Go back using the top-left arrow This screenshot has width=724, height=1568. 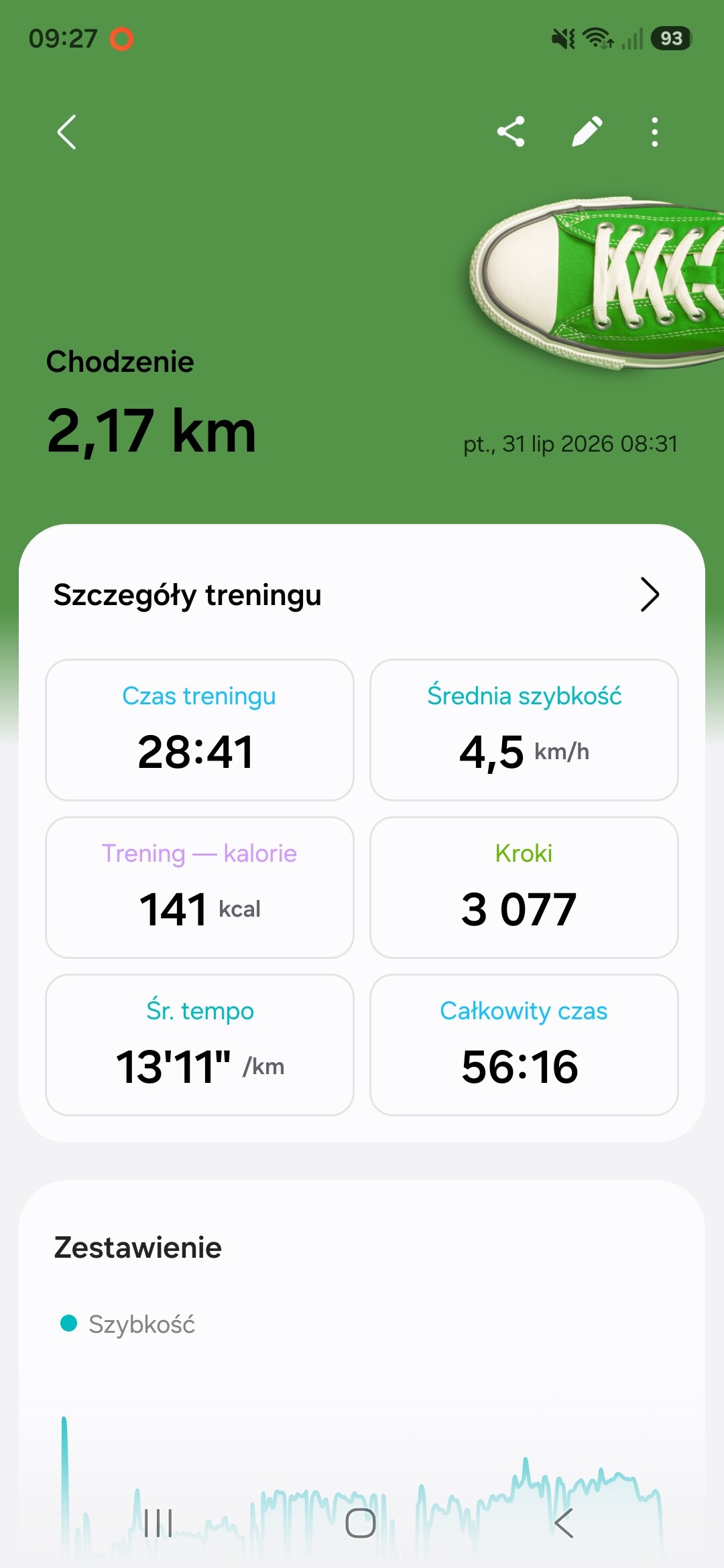coord(66,132)
